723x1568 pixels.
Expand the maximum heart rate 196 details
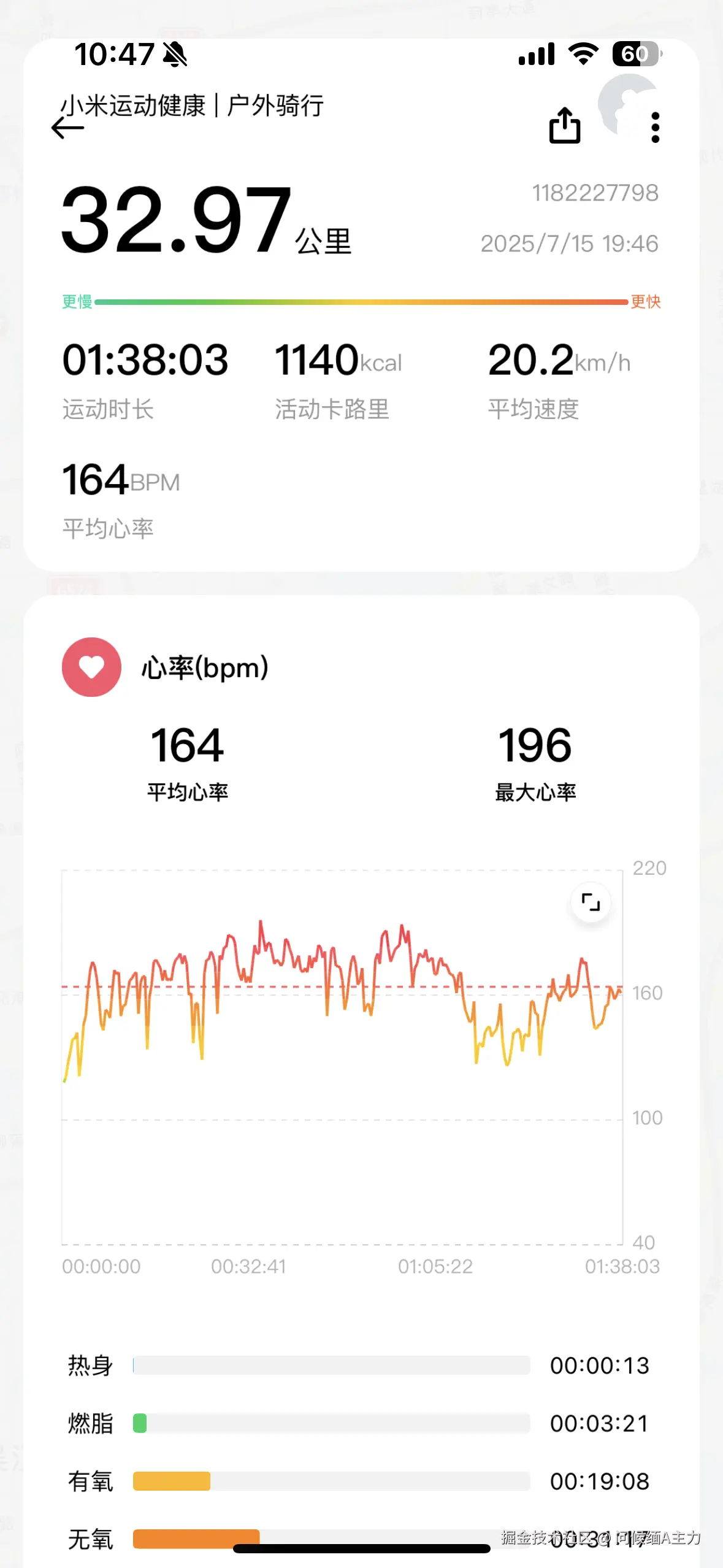(x=534, y=744)
